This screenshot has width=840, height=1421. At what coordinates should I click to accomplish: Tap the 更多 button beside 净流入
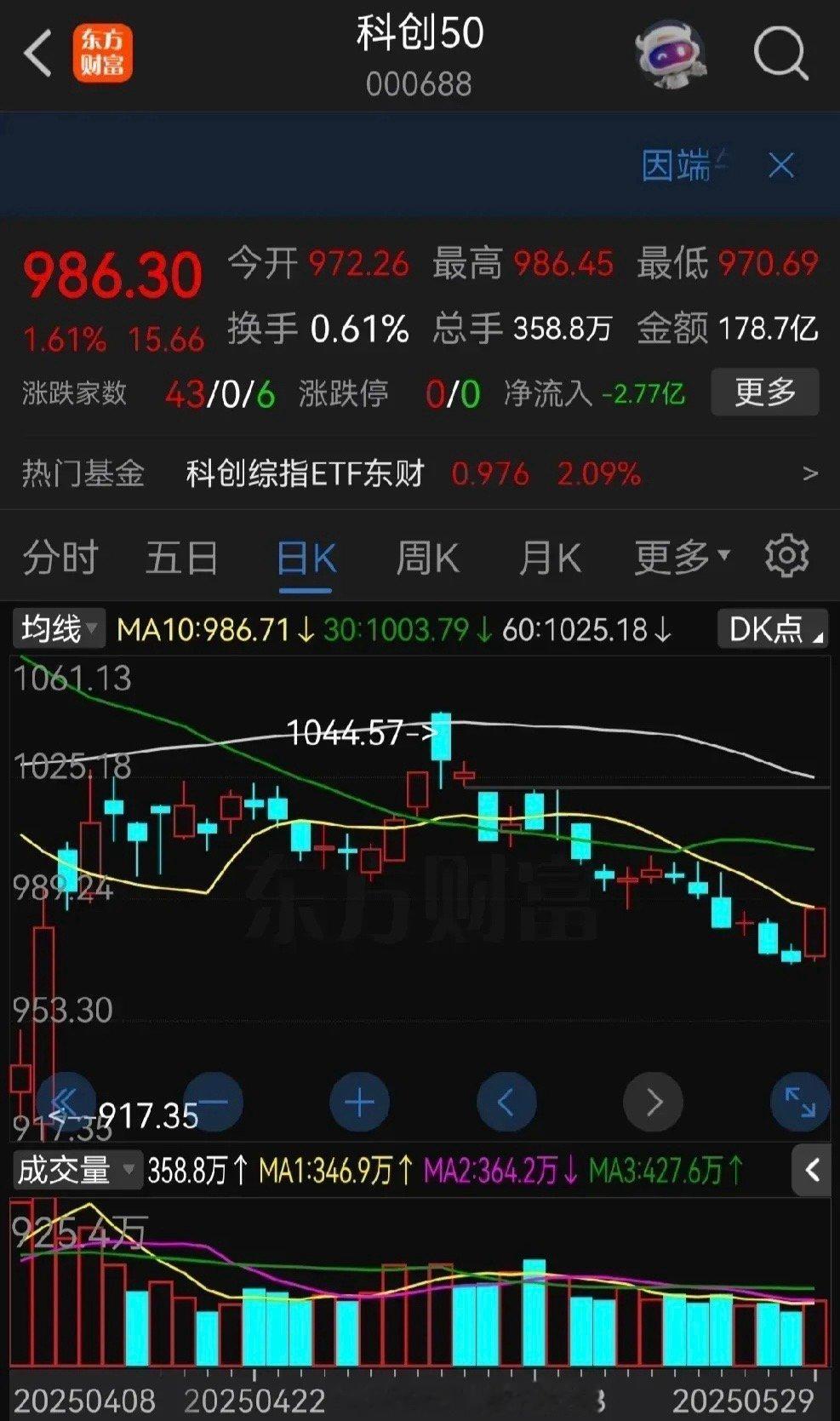pos(764,392)
